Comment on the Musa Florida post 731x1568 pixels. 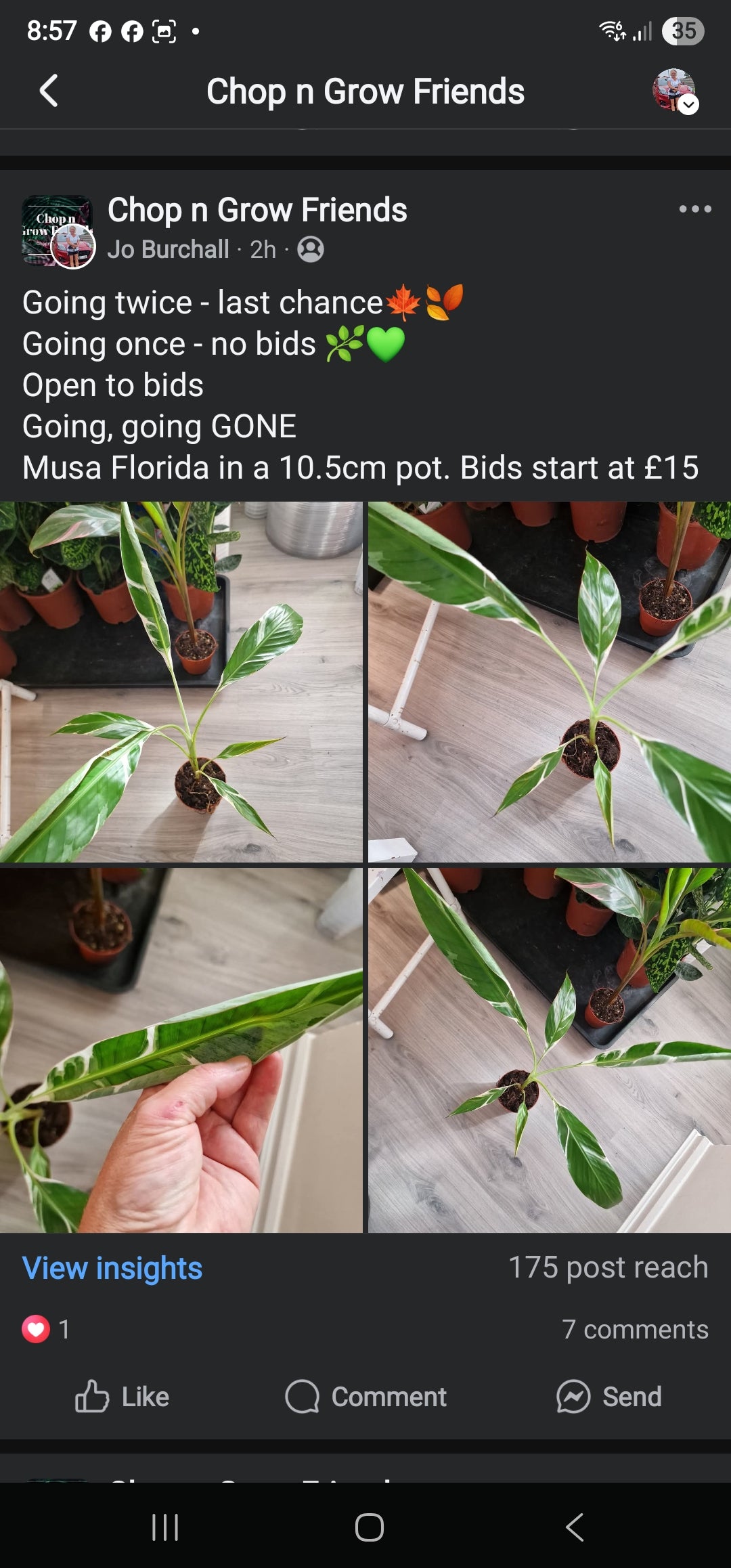tap(365, 1397)
